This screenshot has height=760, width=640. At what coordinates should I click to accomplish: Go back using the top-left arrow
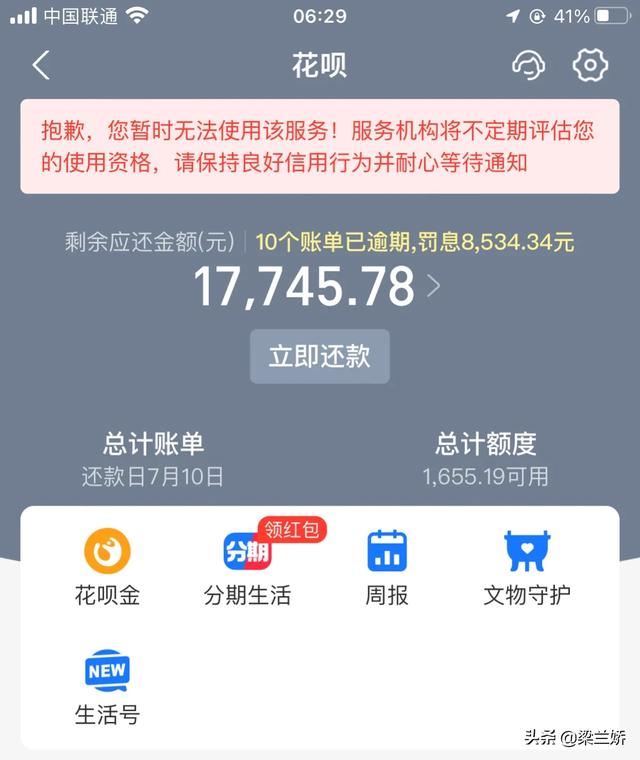tap(41, 66)
